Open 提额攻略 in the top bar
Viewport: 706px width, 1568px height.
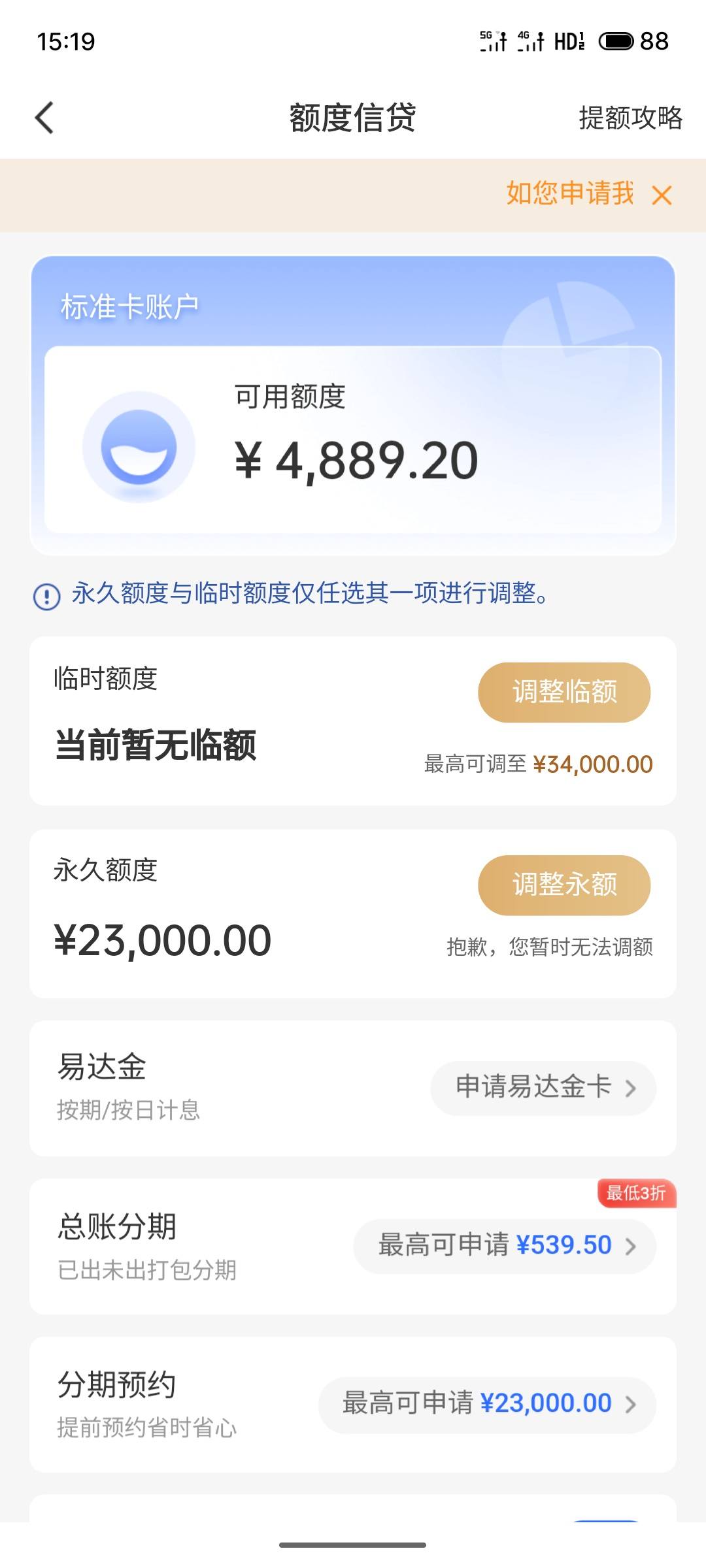click(630, 118)
